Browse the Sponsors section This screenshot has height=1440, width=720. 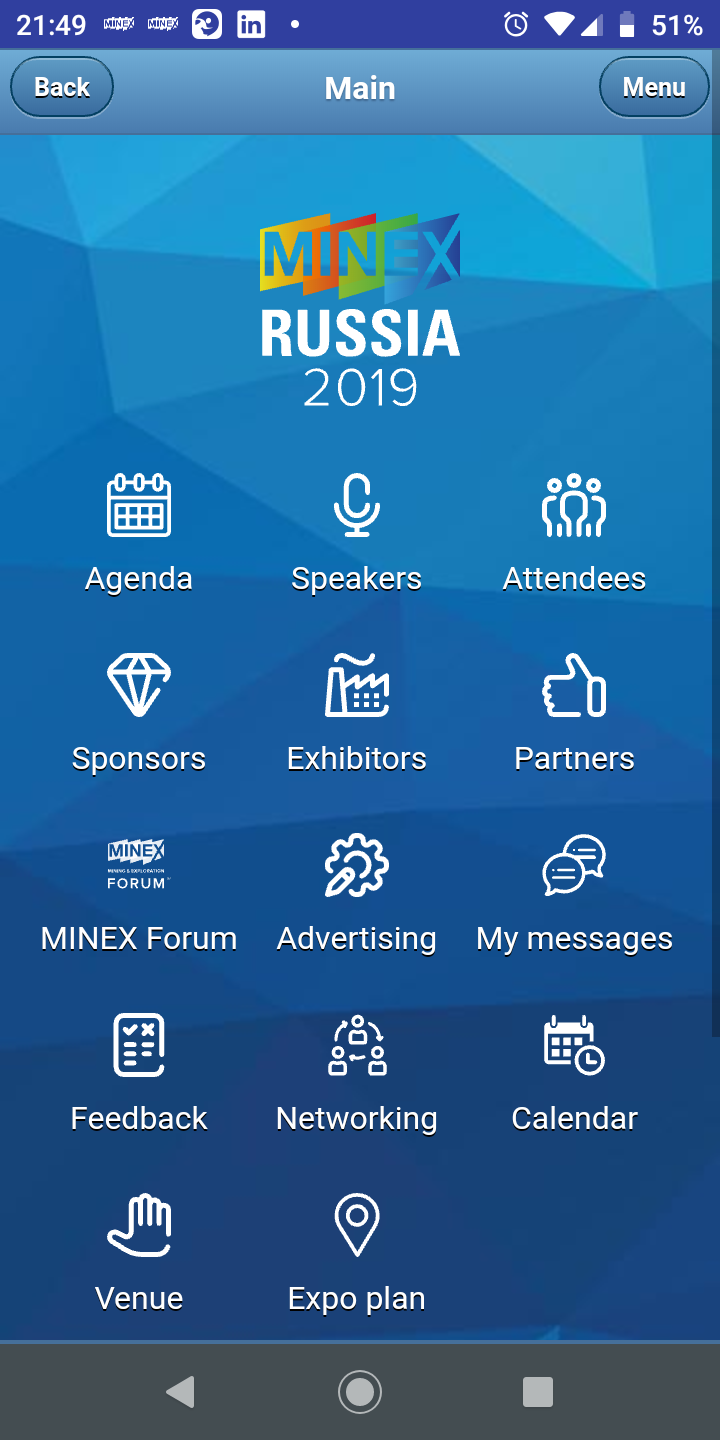coord(139,713)
